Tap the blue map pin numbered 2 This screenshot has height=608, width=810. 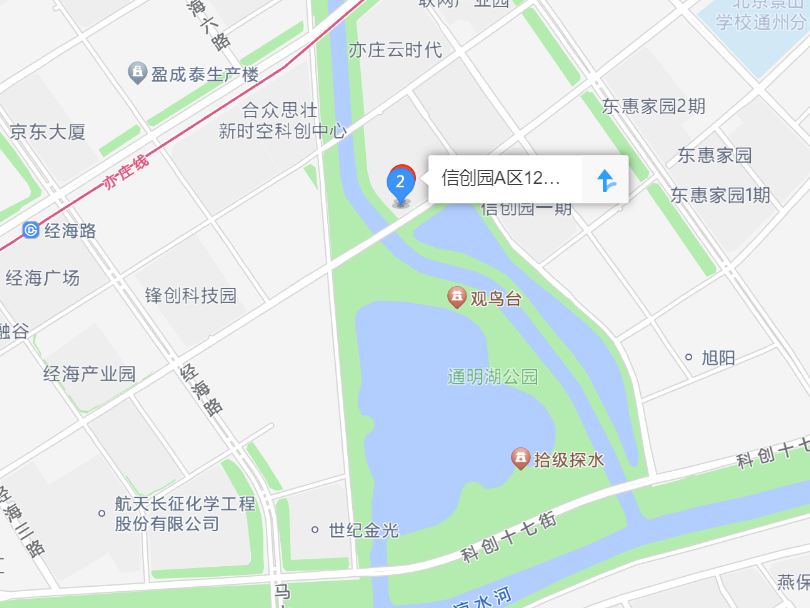point(400,183)
